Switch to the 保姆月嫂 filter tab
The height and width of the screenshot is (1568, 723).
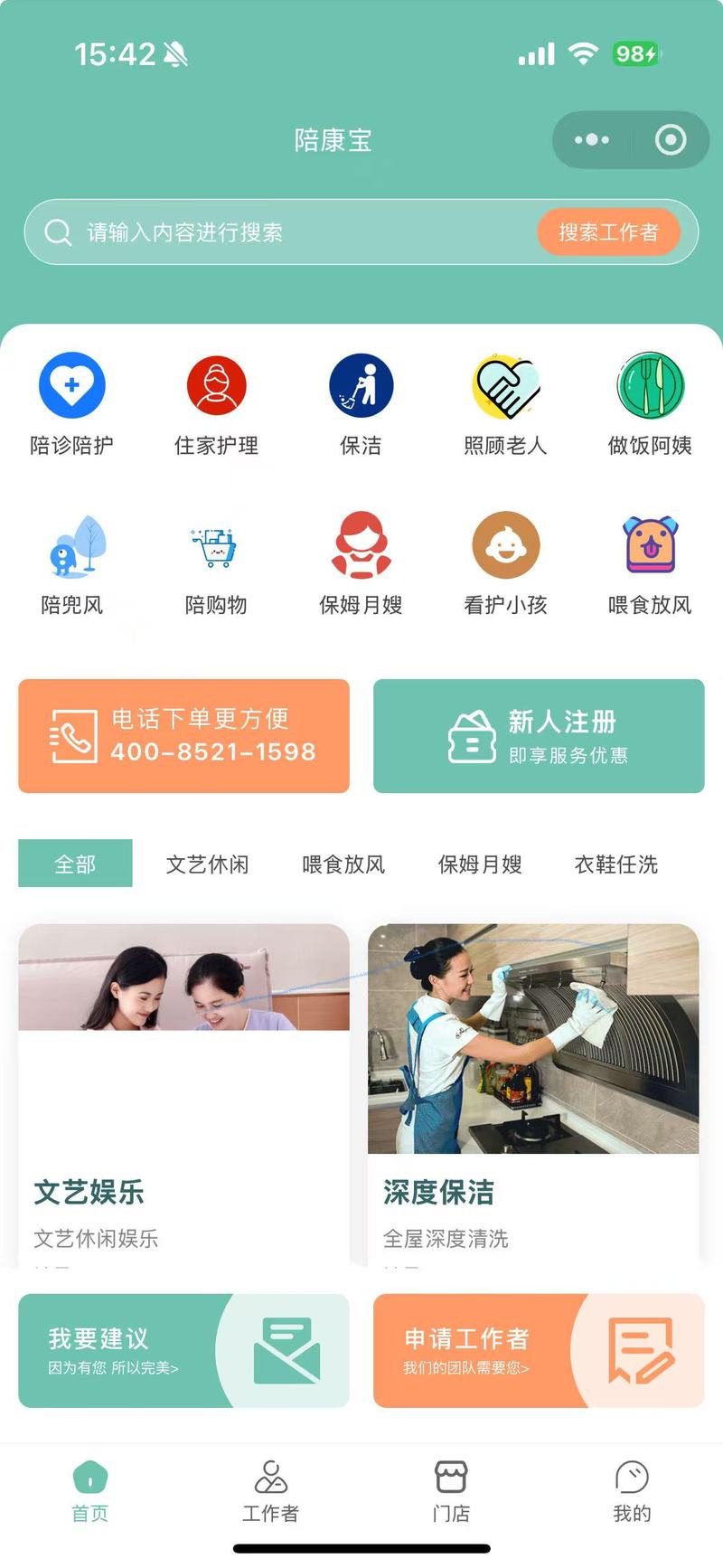tap(480, 864)
